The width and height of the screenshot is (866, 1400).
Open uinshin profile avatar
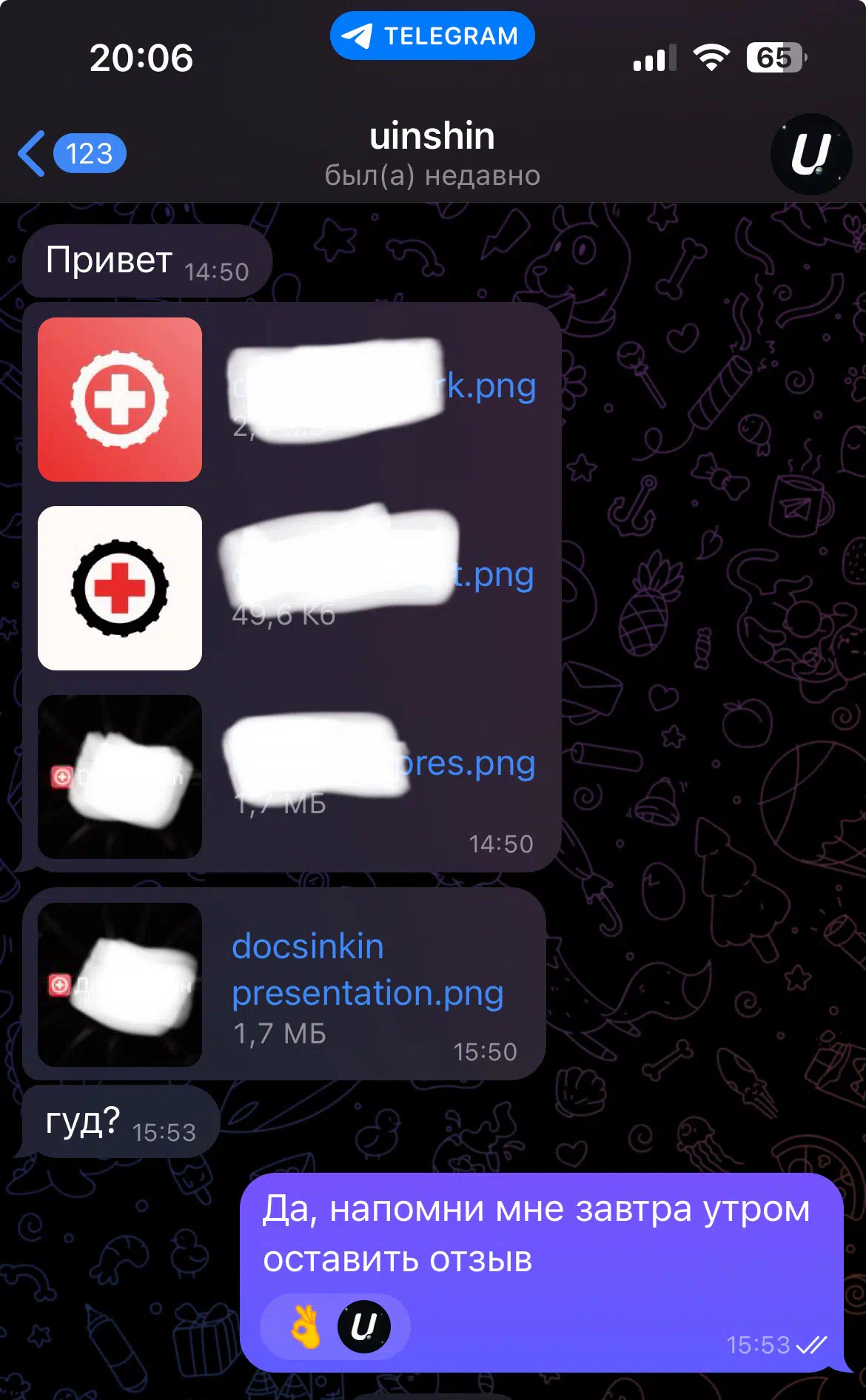[810, 154]
